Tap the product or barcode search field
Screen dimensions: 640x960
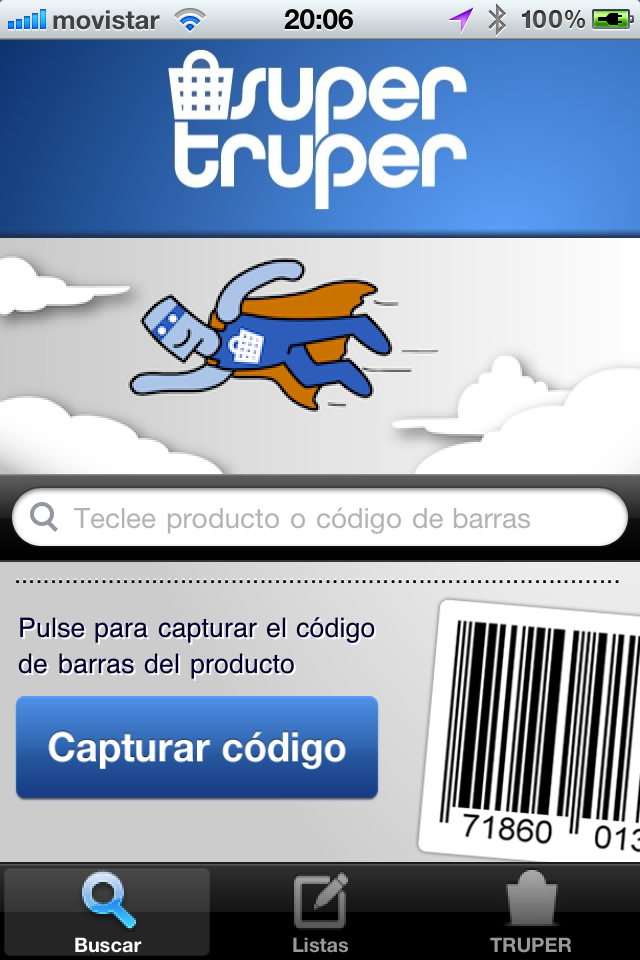(x=320, y=519)
